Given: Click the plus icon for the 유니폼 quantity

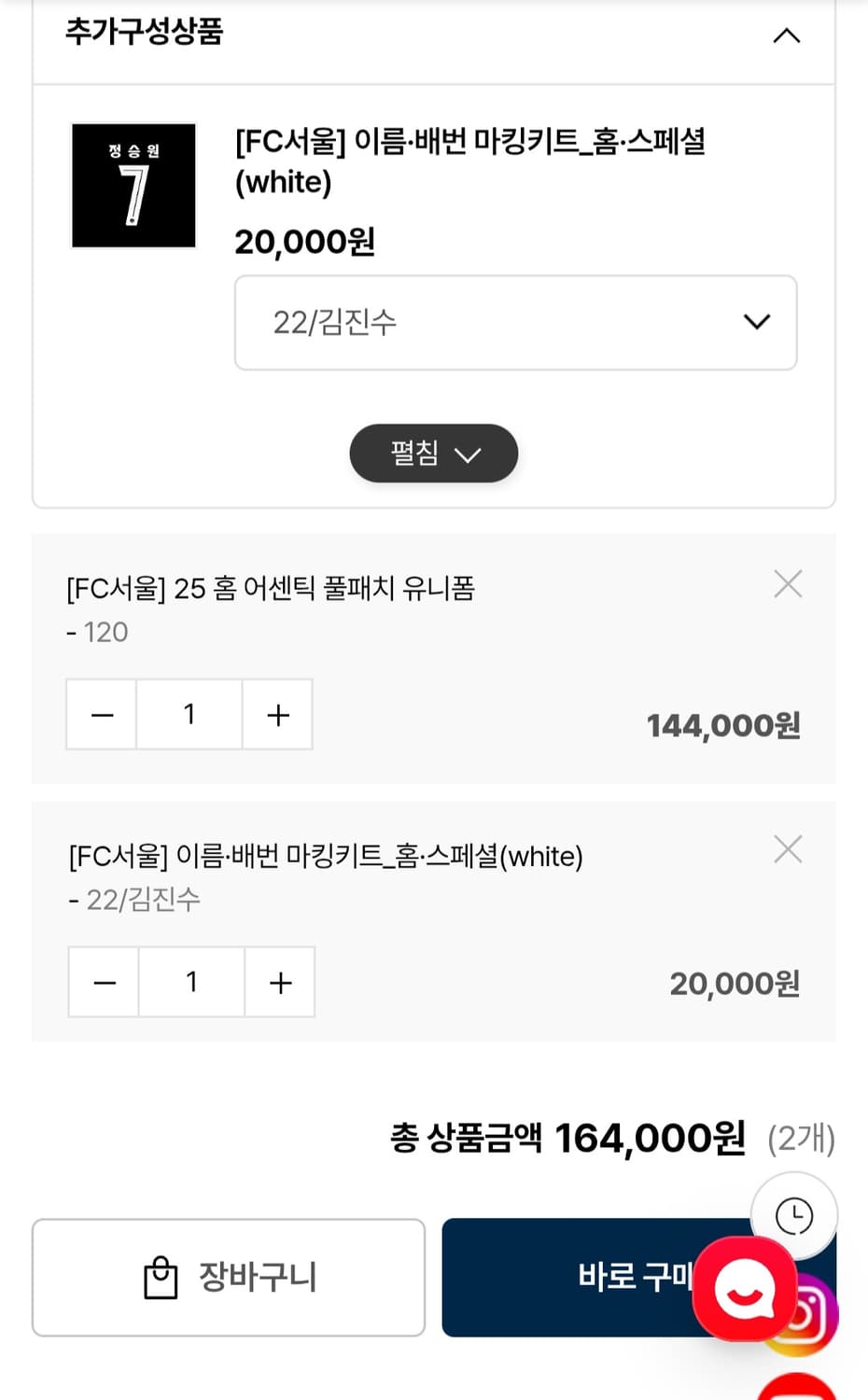Looking at the screenshot, I should pos(277,715).
